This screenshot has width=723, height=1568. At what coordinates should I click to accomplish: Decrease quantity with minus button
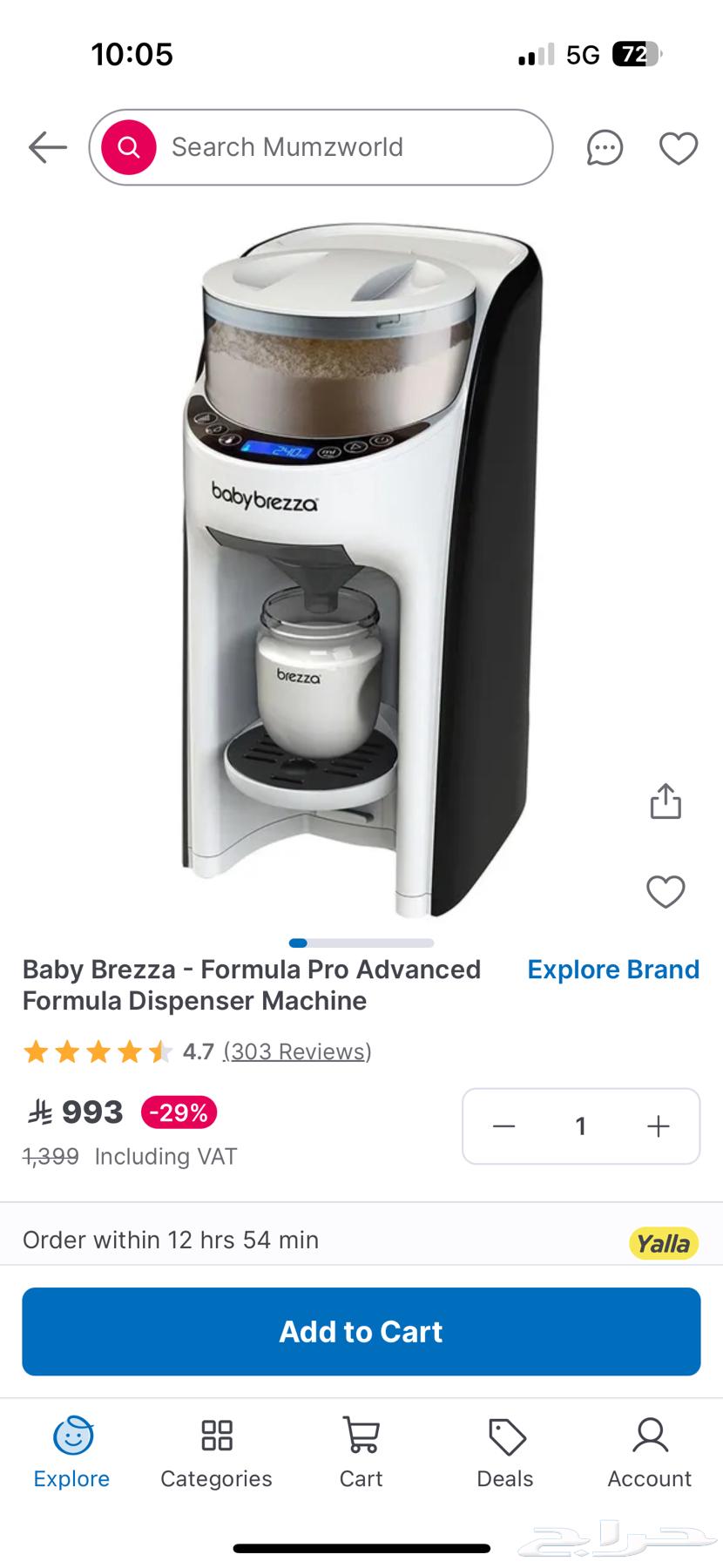pyautogui.click(x=503, y=1126)
